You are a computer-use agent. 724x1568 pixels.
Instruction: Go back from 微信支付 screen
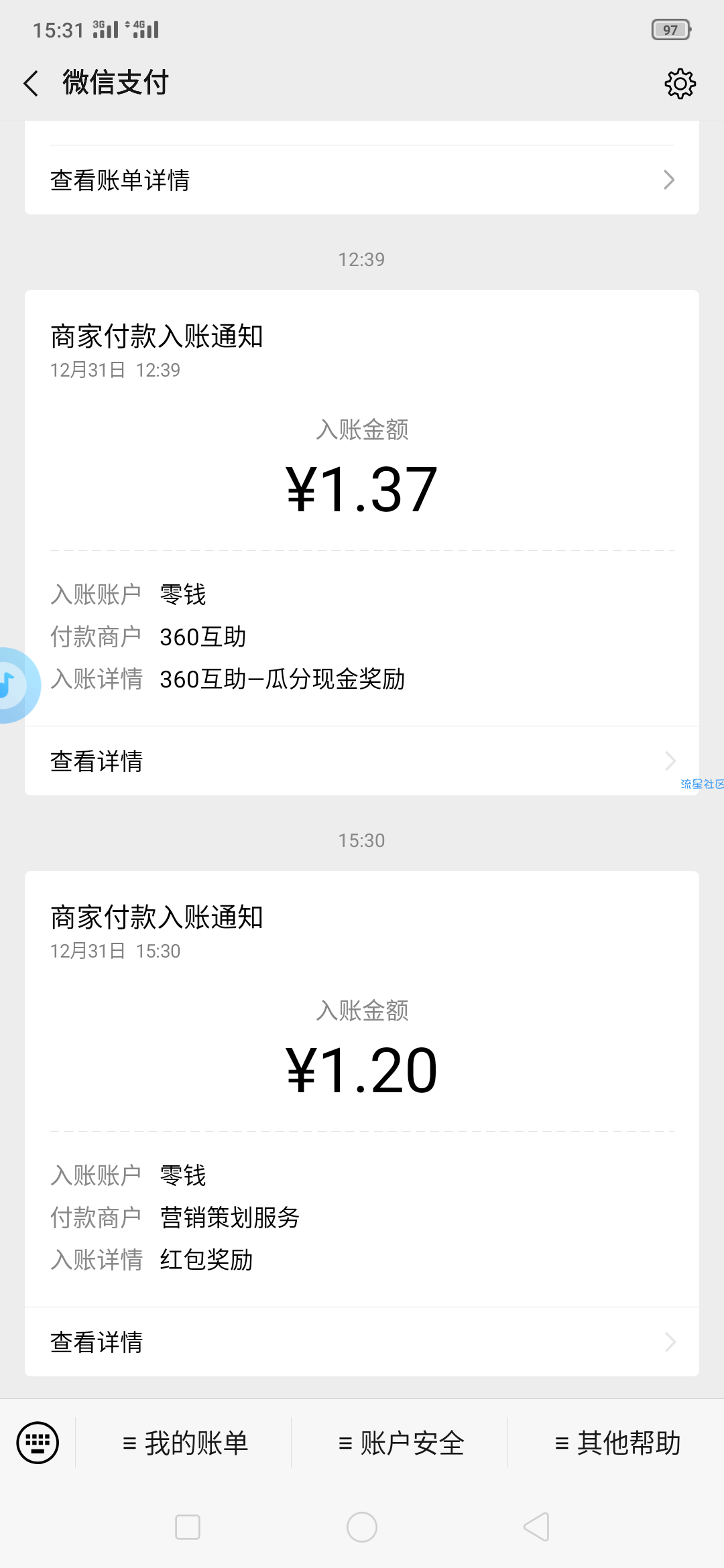[x=31, y=83]
